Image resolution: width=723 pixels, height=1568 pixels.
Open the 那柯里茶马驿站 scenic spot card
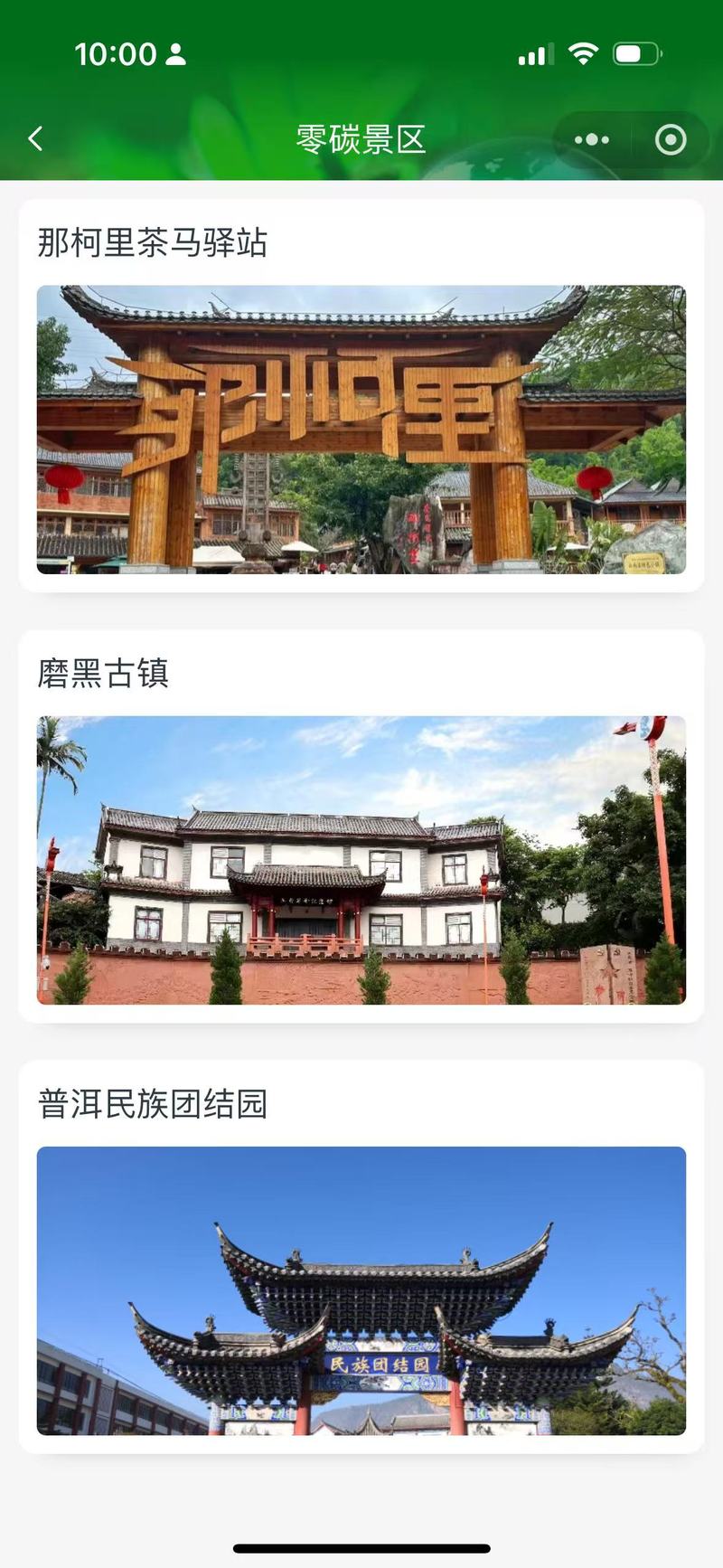point(361,429)
